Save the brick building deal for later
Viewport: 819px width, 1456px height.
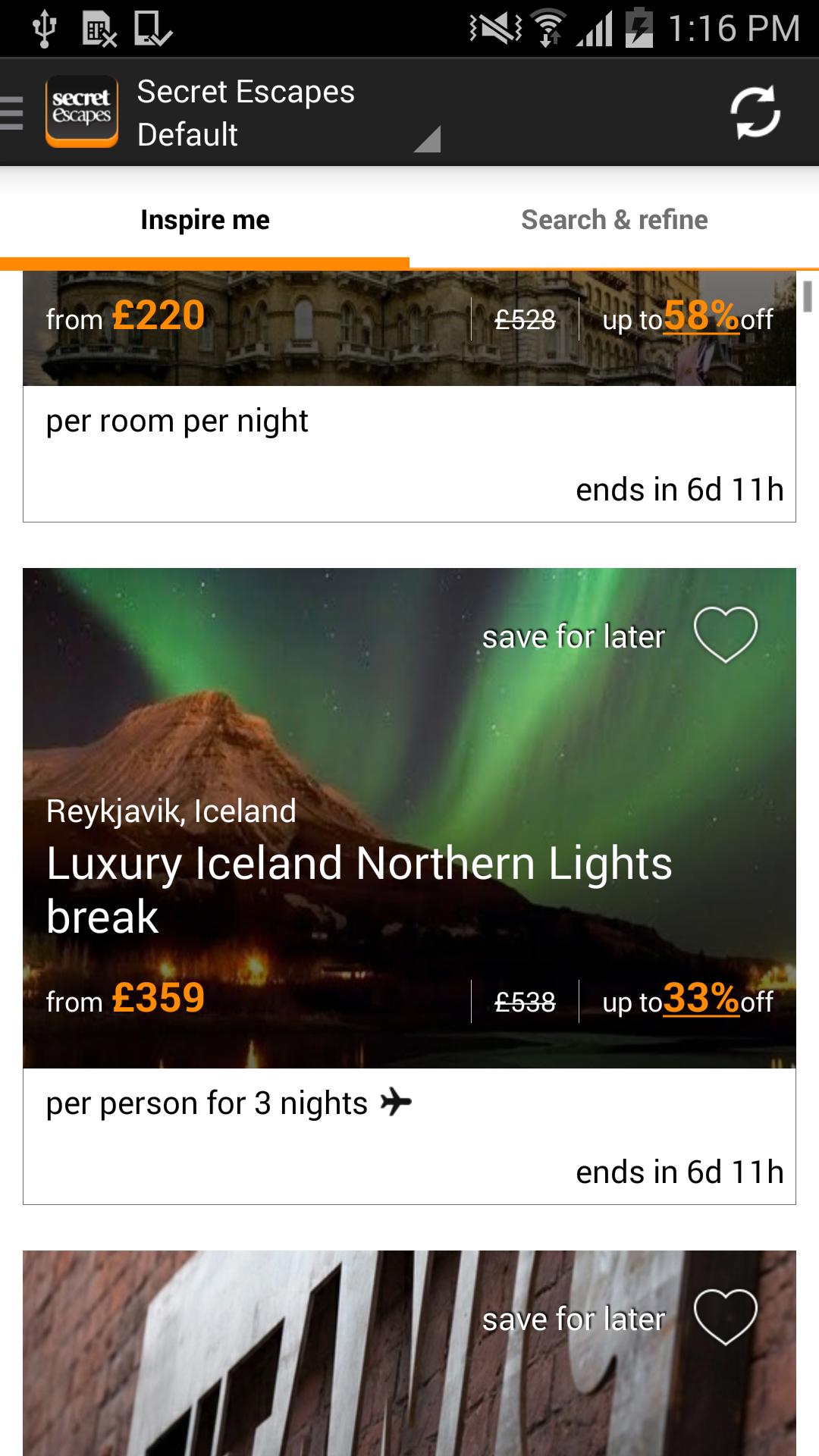point(725,1318)
